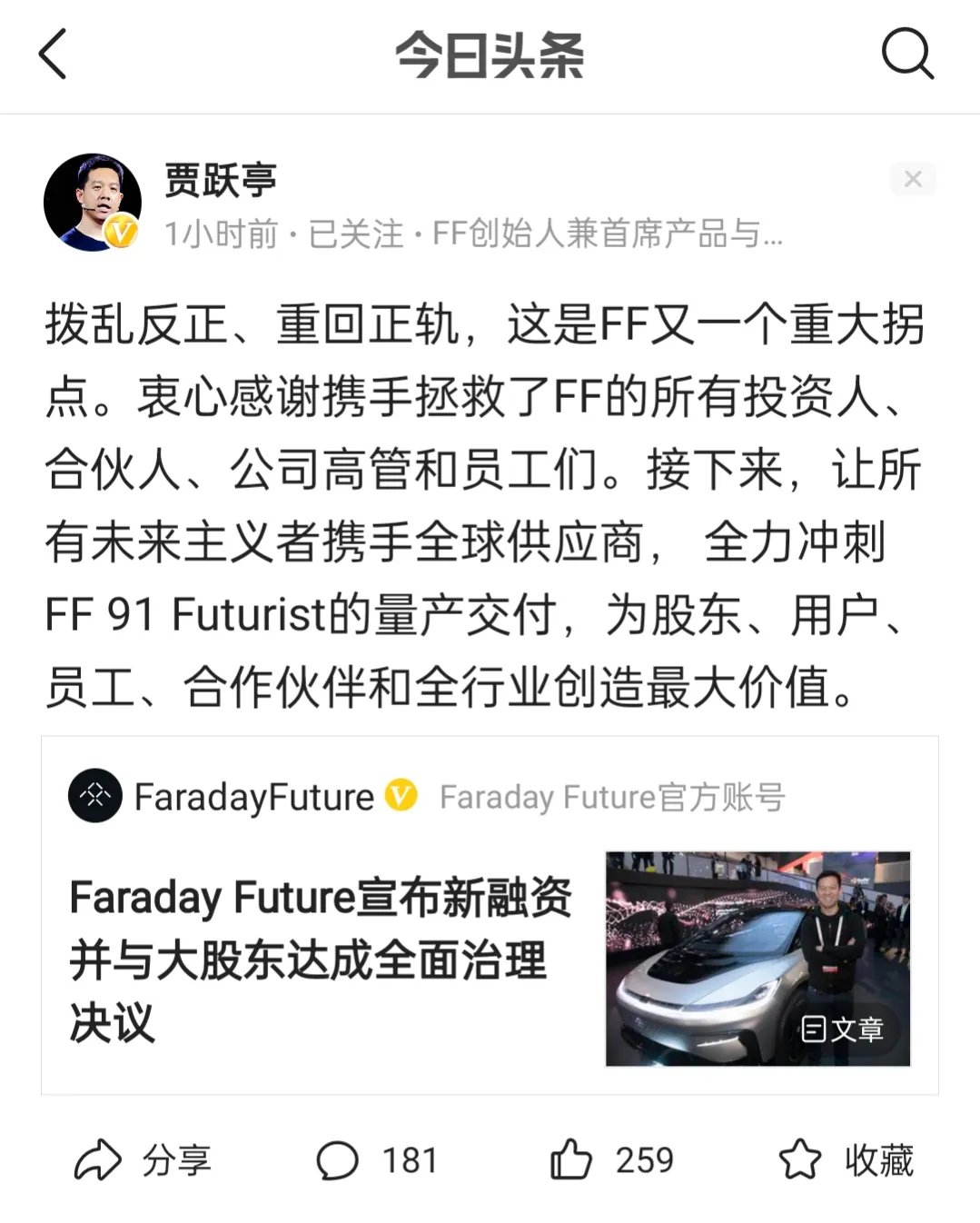
Task: View the 181 comments
Action: (377, 1160)
